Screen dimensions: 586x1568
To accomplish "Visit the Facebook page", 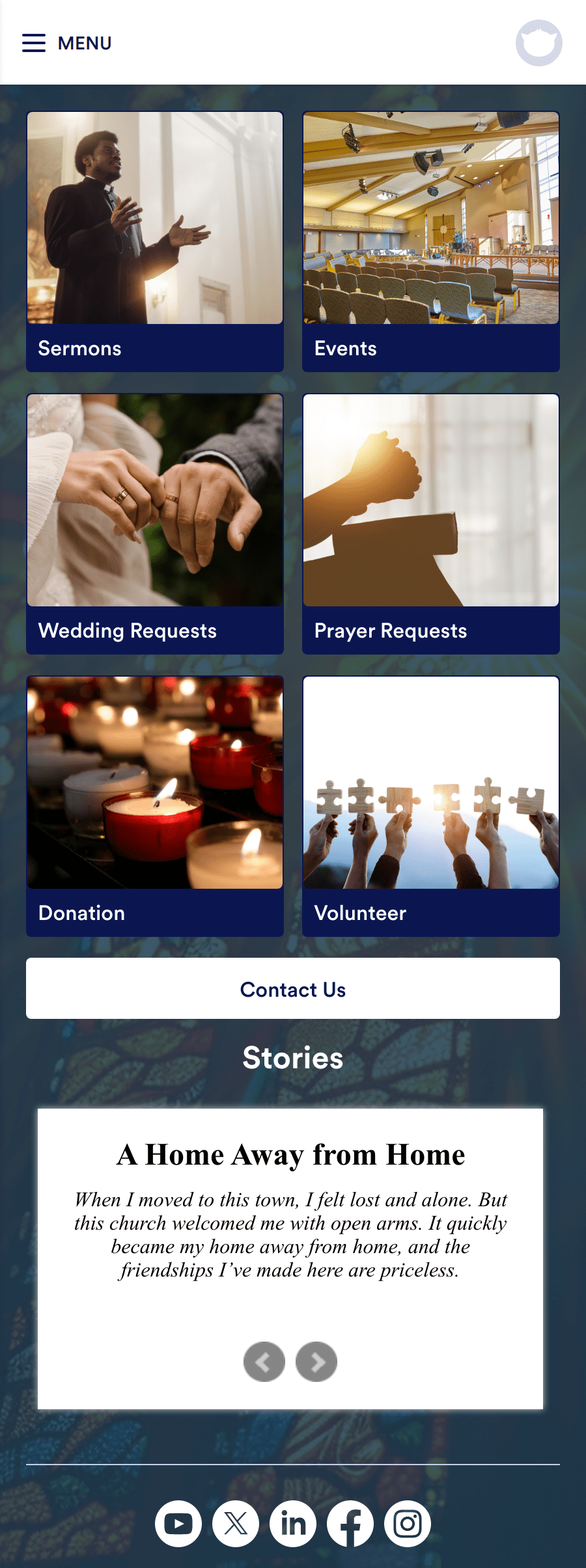I will 350,1524.
